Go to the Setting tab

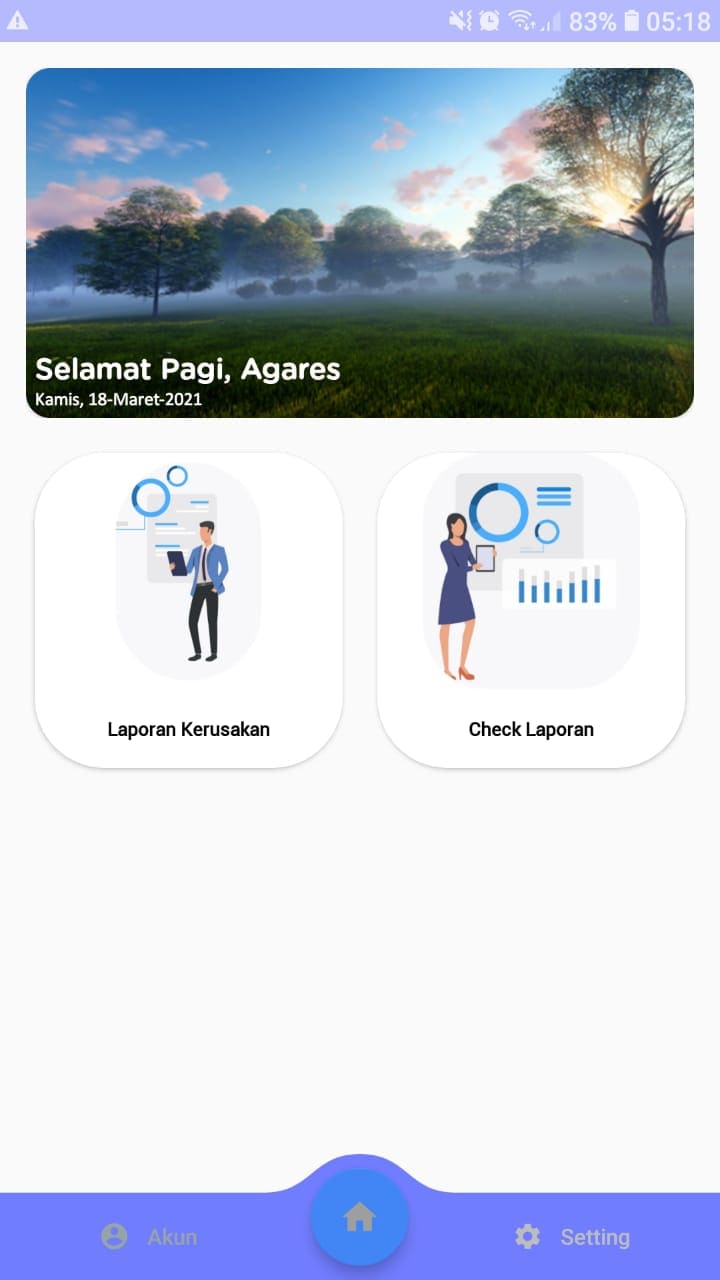[x=572, y=1237]
